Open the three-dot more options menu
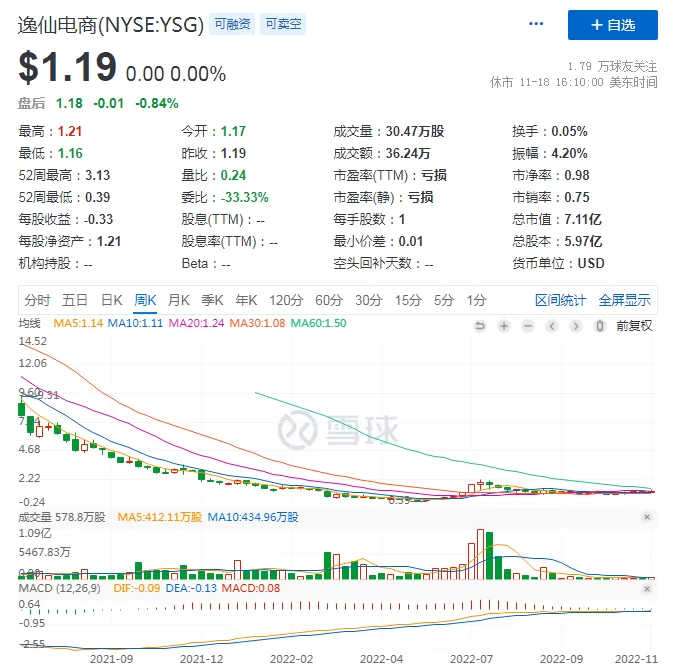 pyautogui.click(x=536, y=24)
